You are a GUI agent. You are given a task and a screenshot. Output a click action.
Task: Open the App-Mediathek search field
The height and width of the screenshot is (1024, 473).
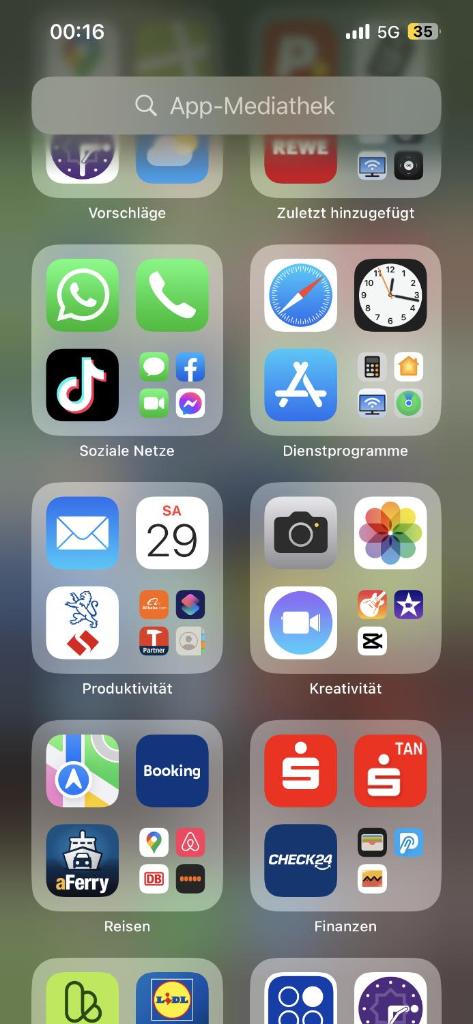(236, 106)
